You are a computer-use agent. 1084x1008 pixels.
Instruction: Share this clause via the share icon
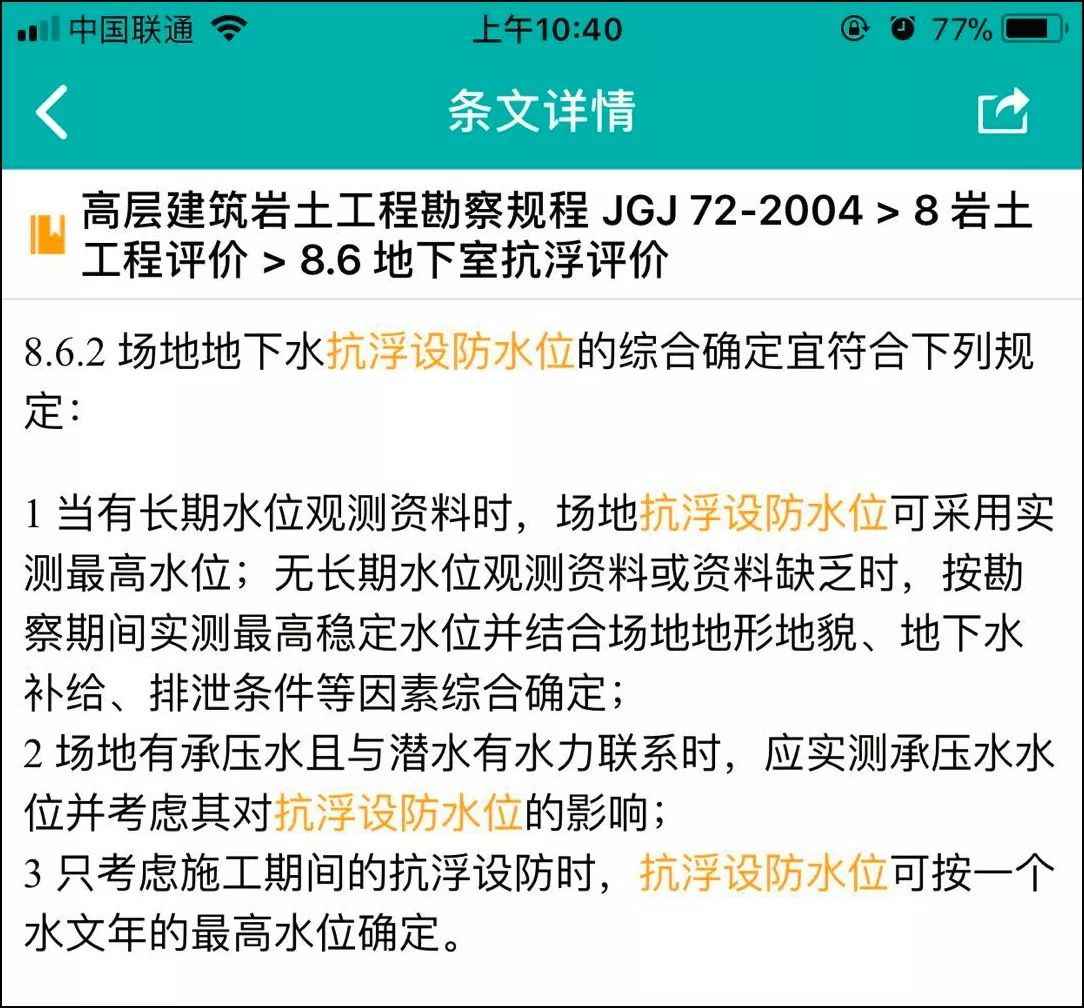(1003, 111)
